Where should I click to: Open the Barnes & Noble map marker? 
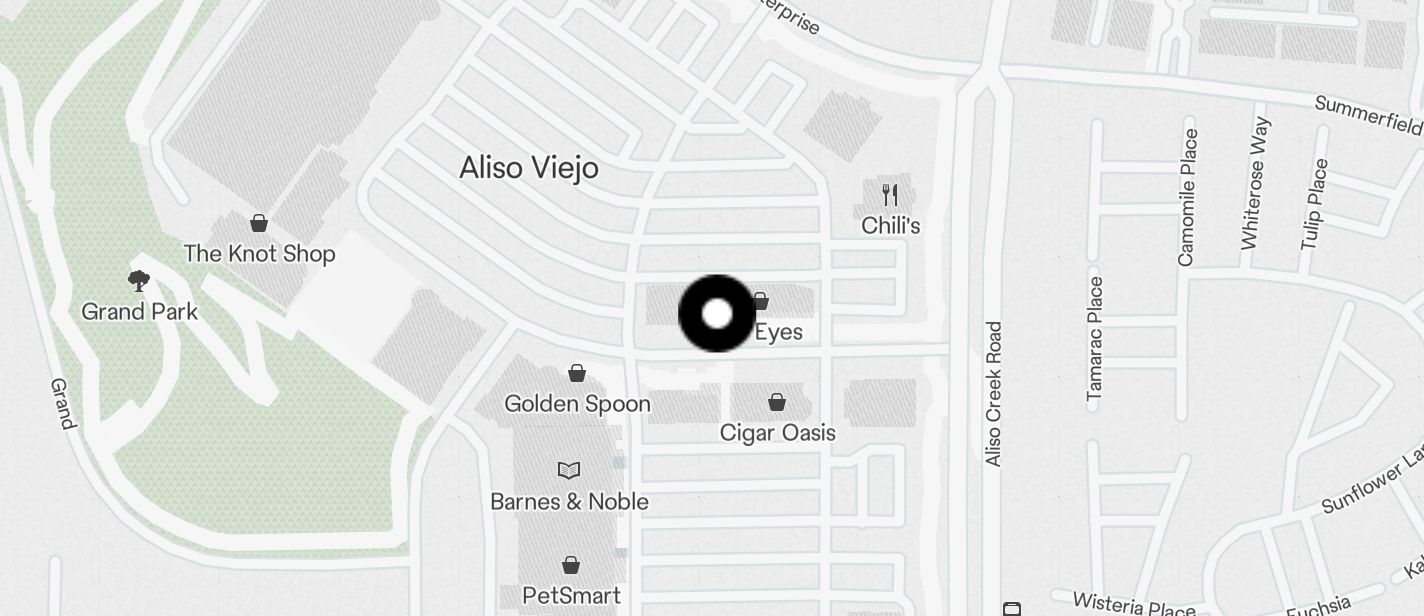[569, 470]
